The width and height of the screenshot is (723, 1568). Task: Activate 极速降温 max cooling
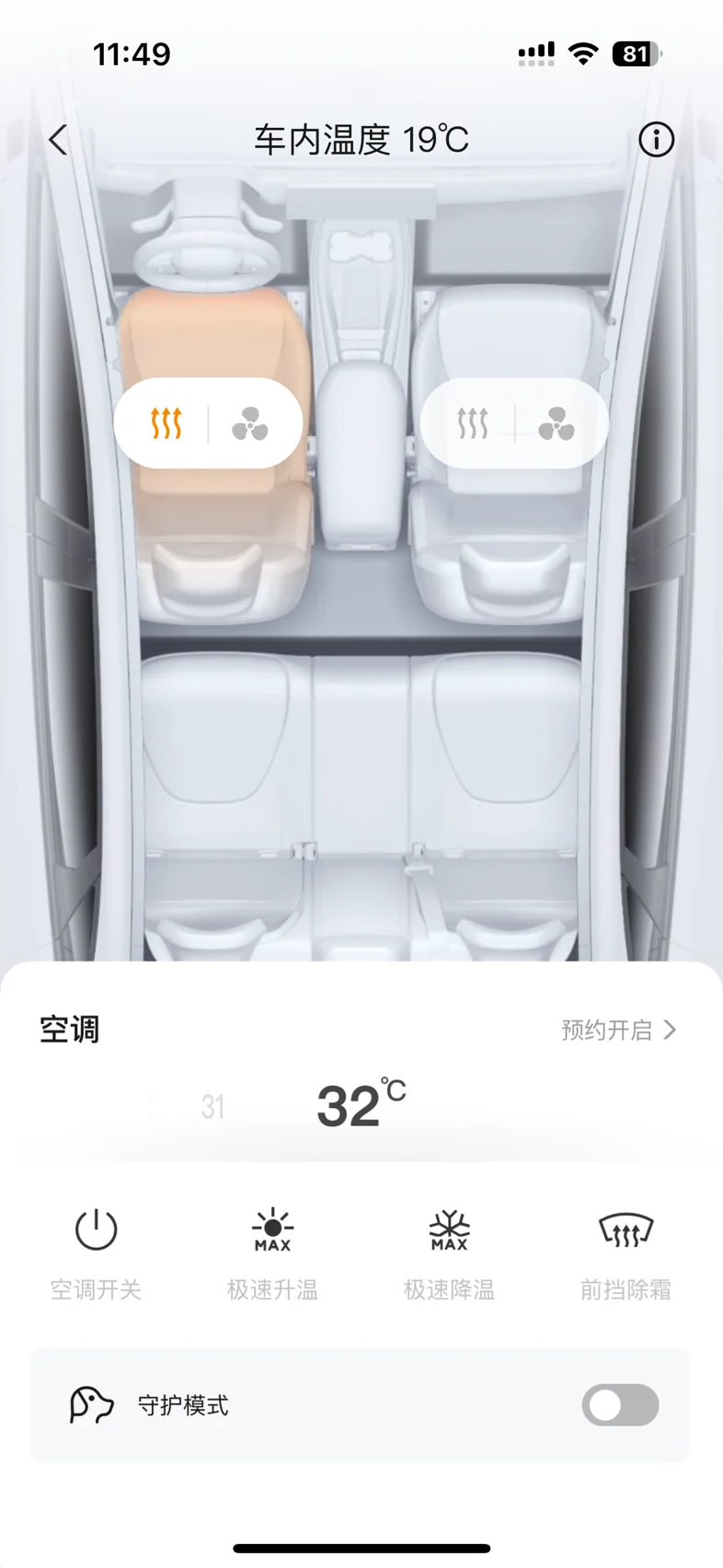coord(449,1253)
